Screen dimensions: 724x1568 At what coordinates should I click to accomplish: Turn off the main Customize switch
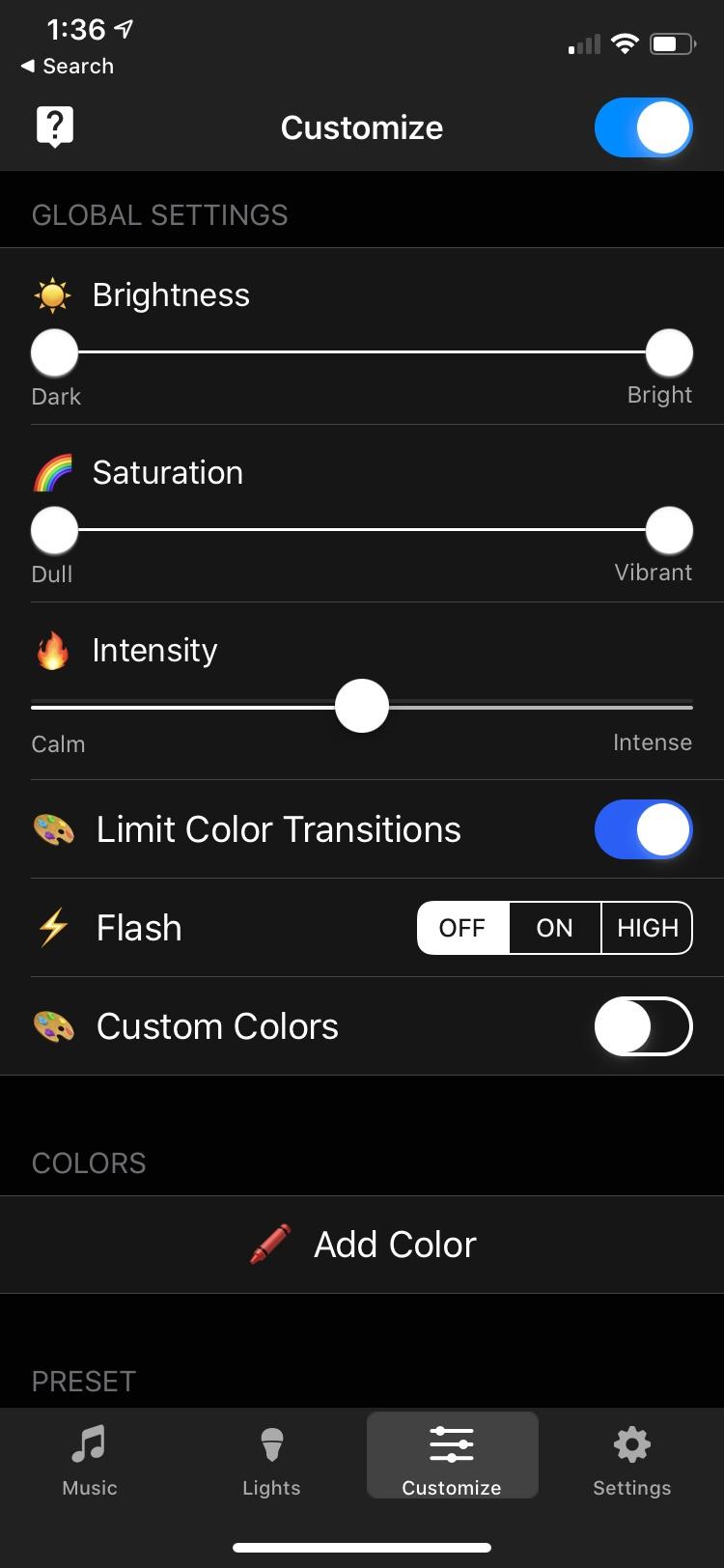coord(643,127)
